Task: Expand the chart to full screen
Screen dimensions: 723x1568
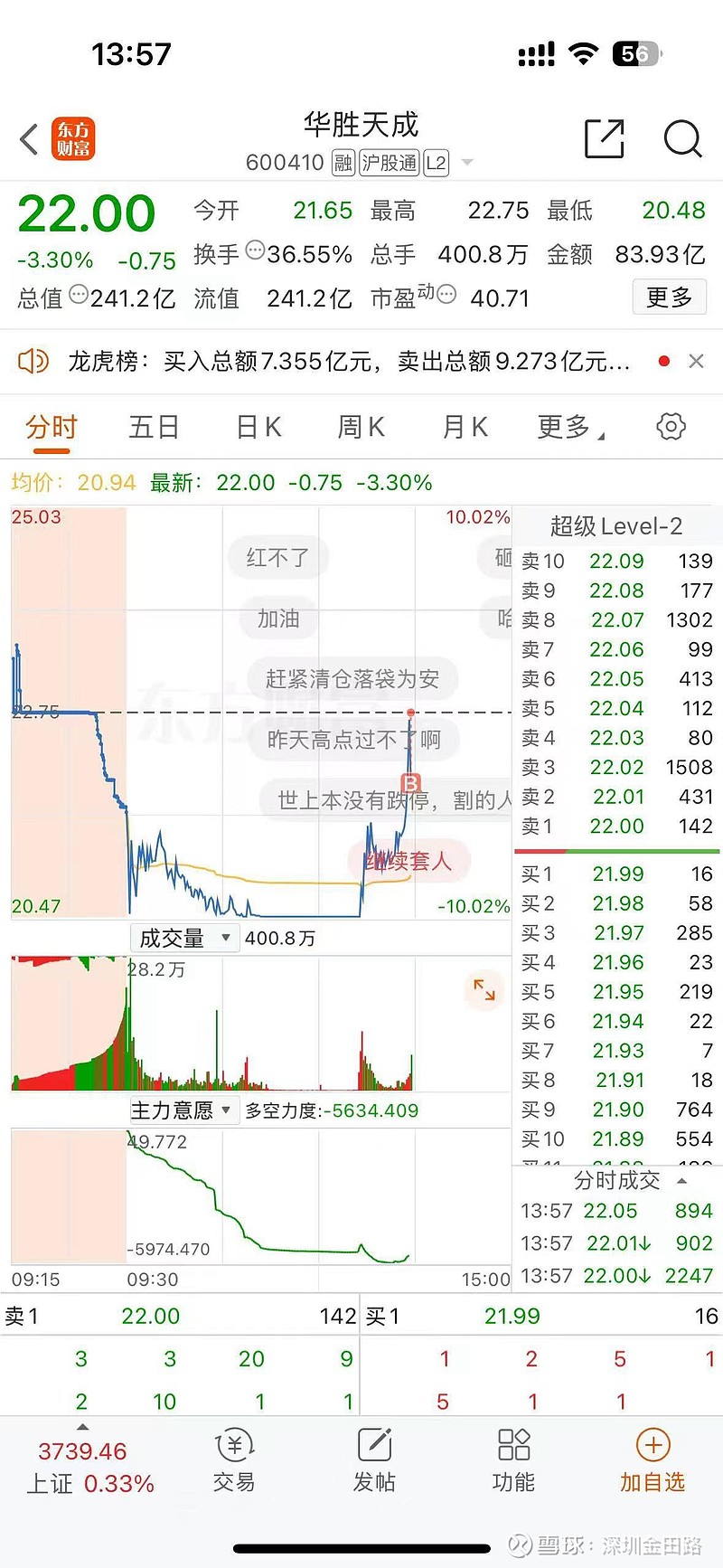Action: pos(484,989)
